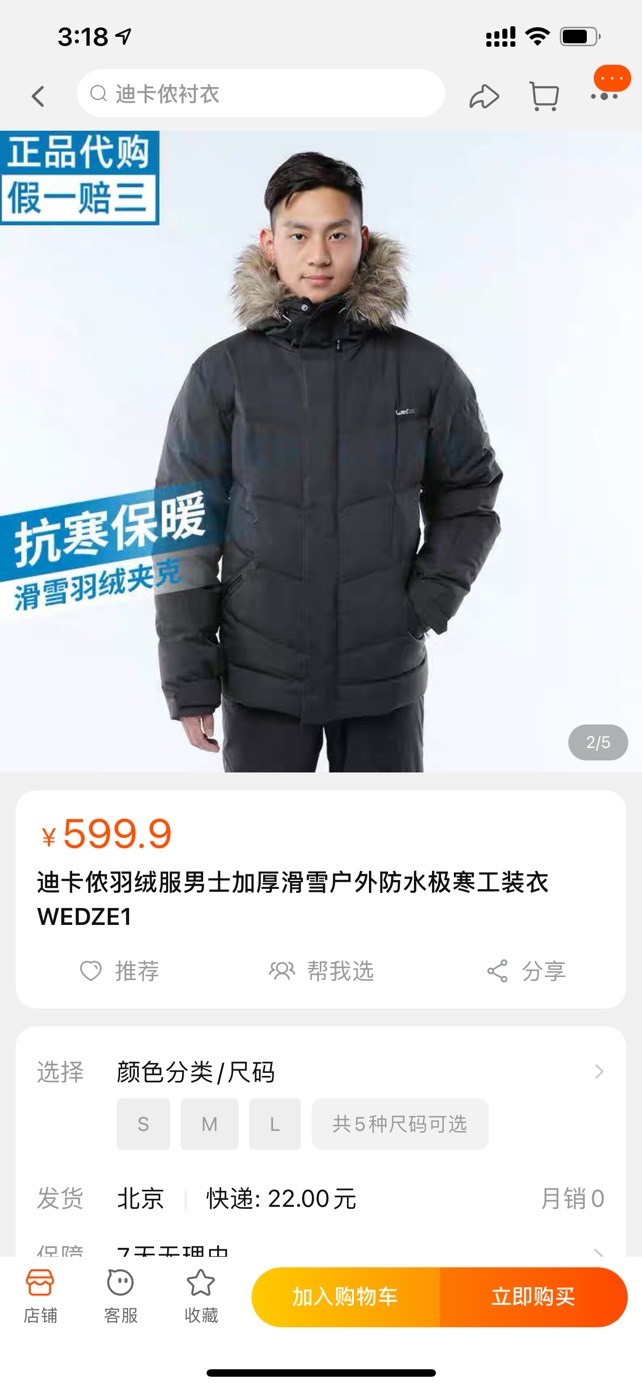Open 共5种尺码可选 size options

click(x=400, y=1124)
